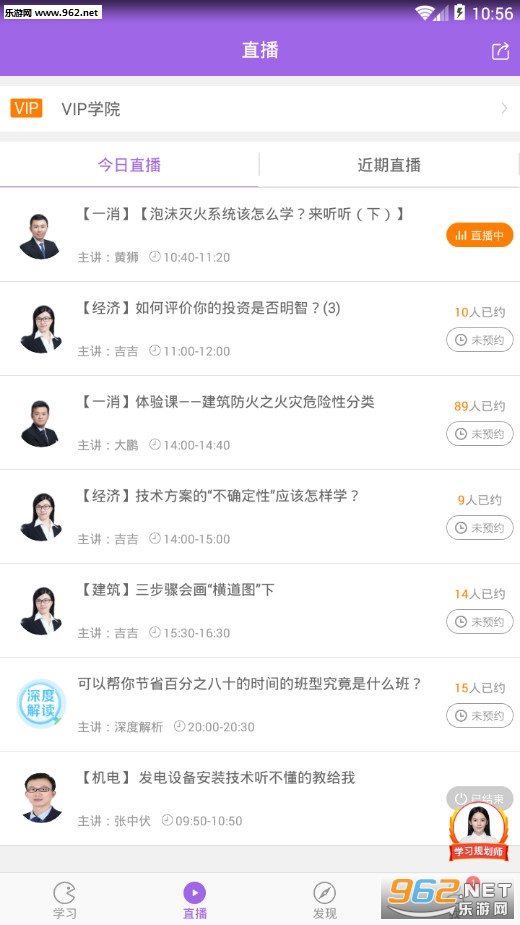Go to the 学习 tab
Viewport: 520px width, 925px height.
(x=64, y=900)
